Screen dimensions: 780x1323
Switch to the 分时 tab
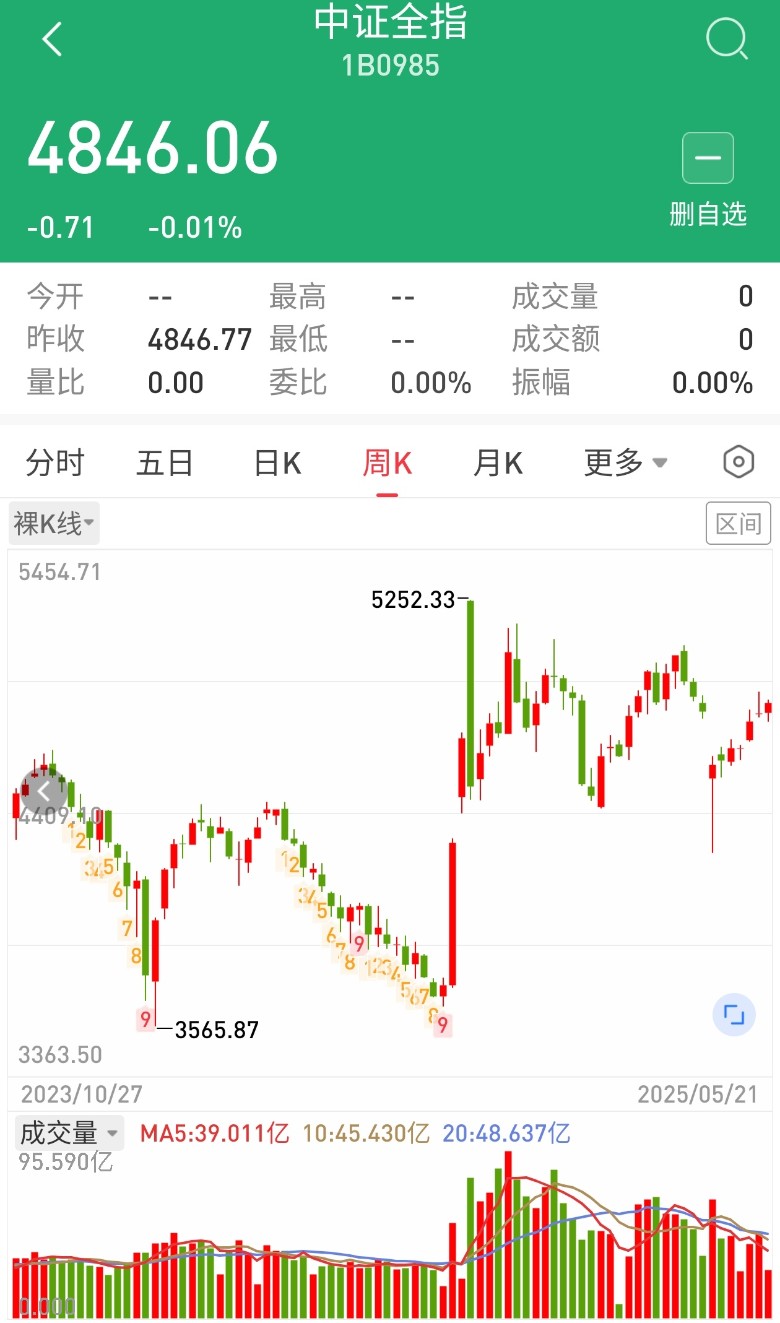coord(55,463)
